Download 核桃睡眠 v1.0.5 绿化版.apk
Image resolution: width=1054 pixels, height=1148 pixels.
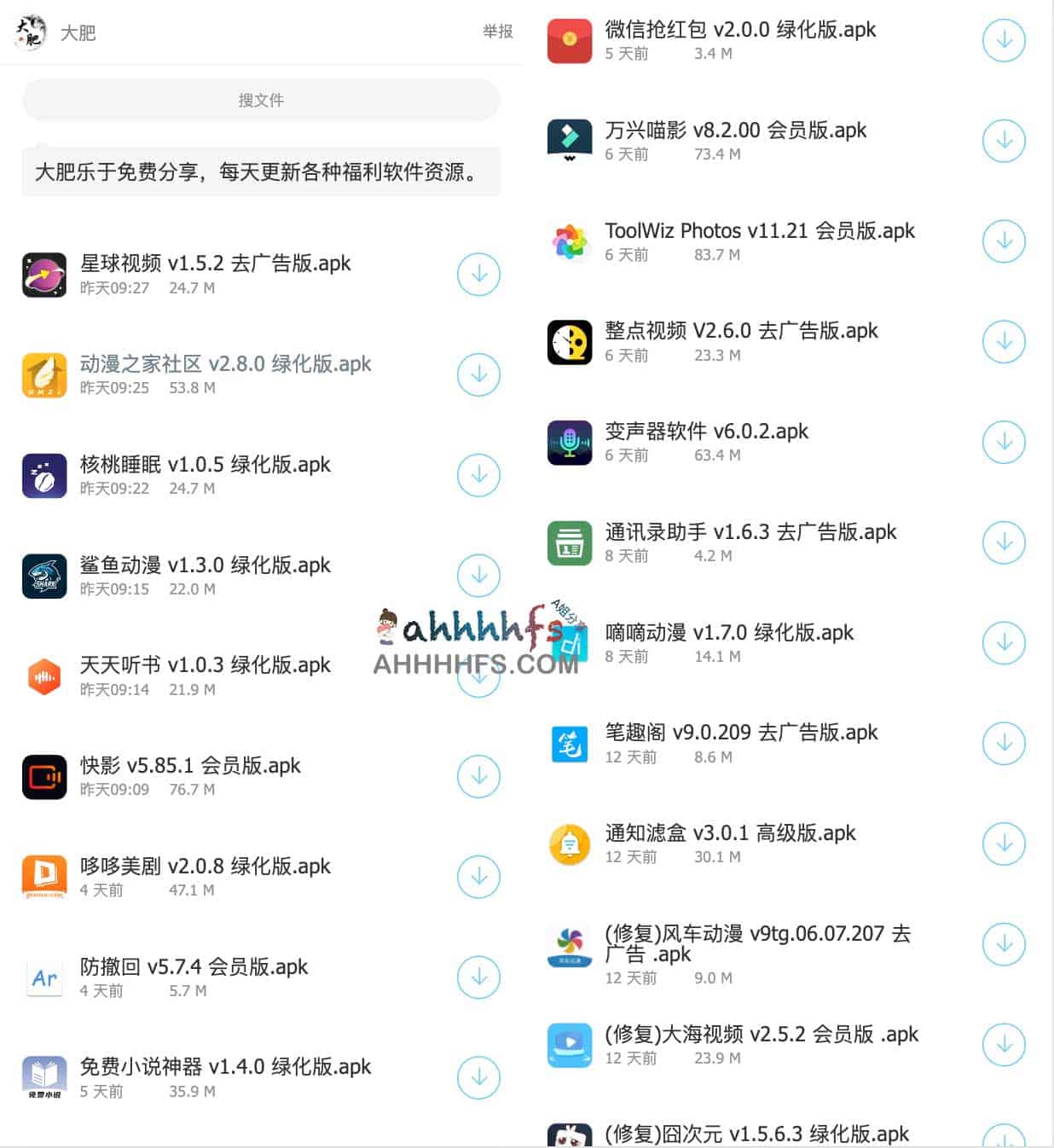pyautogui.click(x=478, y=475)
